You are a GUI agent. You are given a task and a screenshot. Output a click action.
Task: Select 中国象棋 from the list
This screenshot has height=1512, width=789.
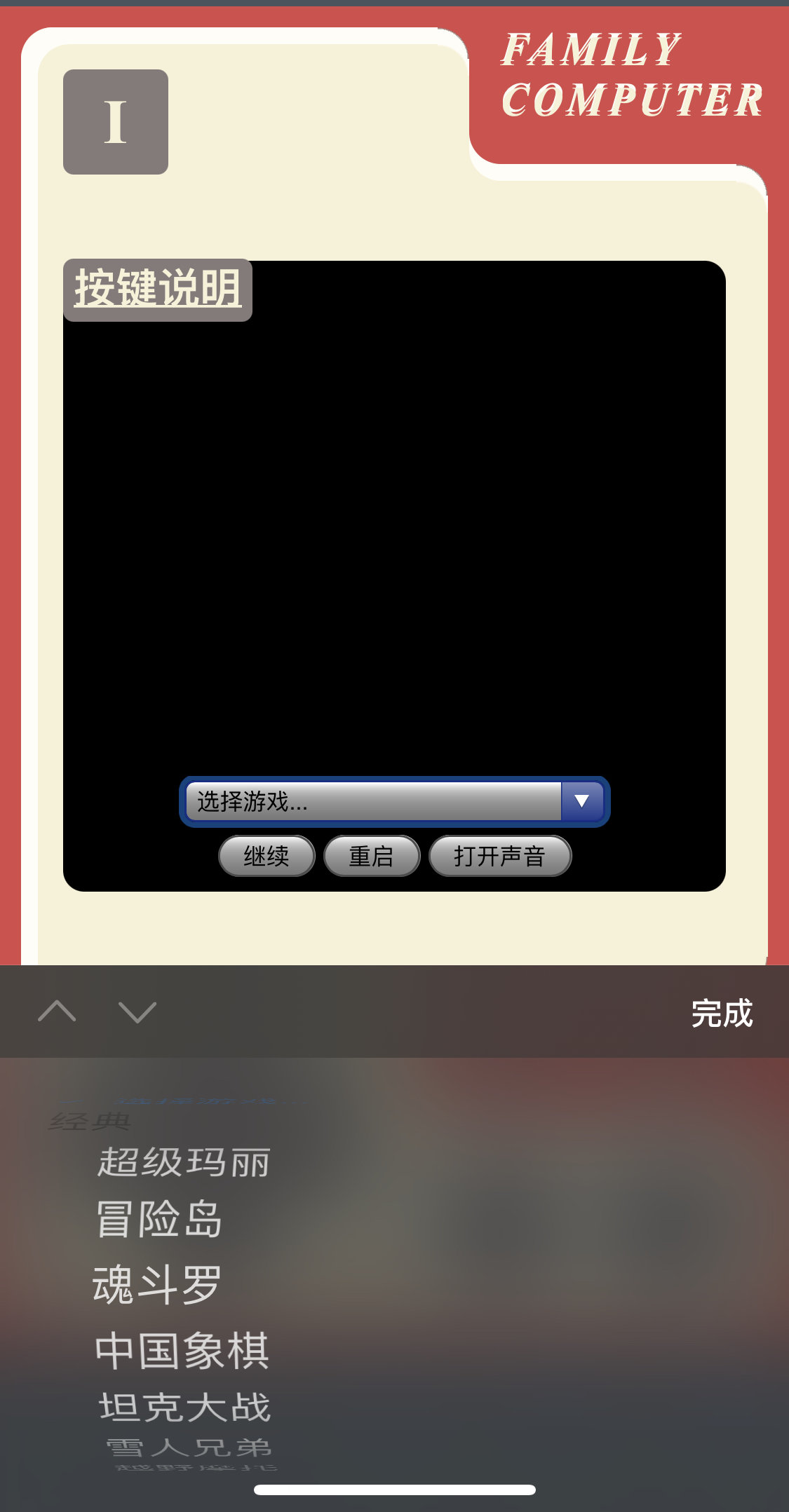(182, 1350)
